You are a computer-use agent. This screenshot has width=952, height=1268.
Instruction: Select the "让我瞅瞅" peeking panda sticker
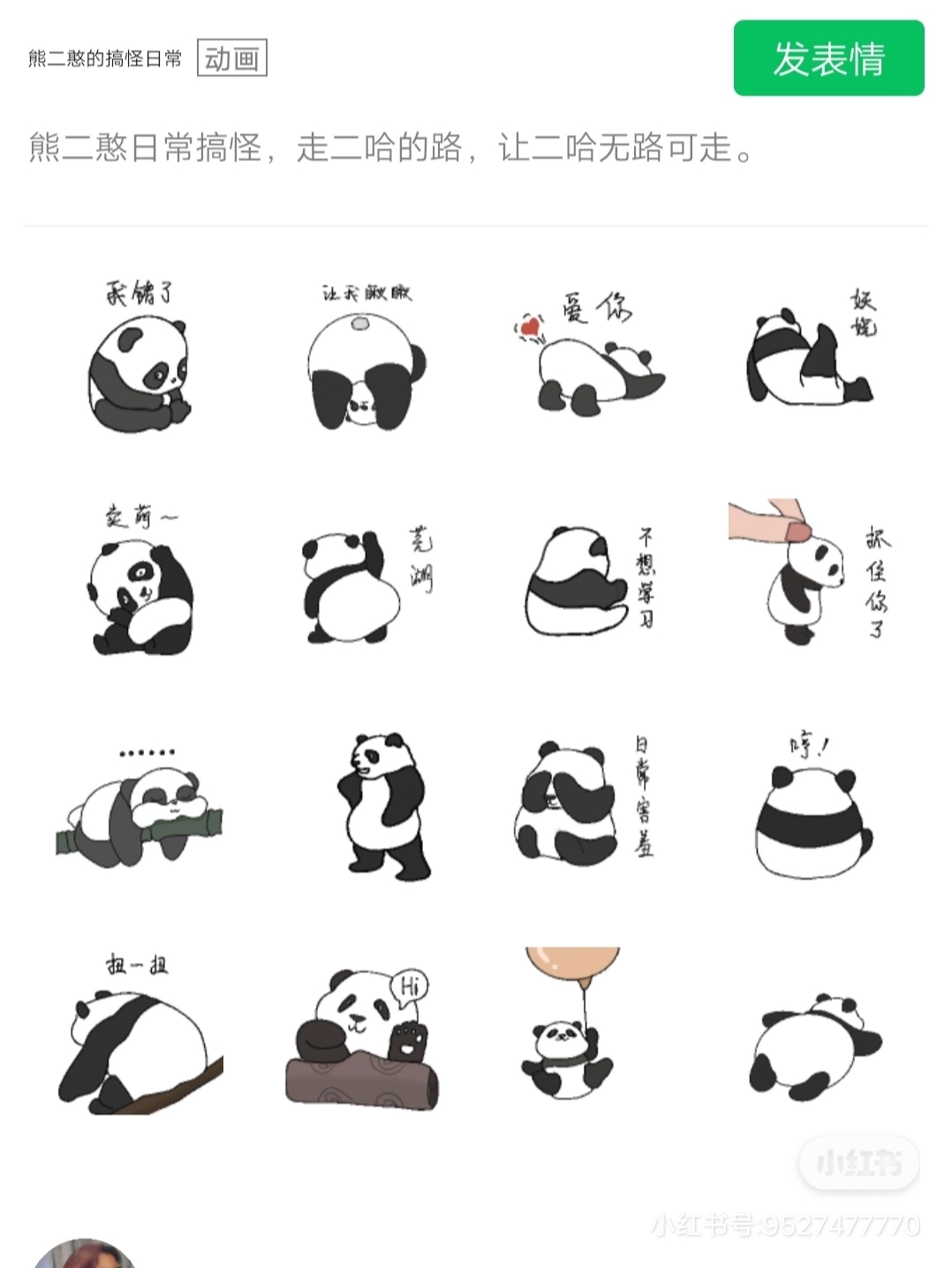[x=366, y=371]
